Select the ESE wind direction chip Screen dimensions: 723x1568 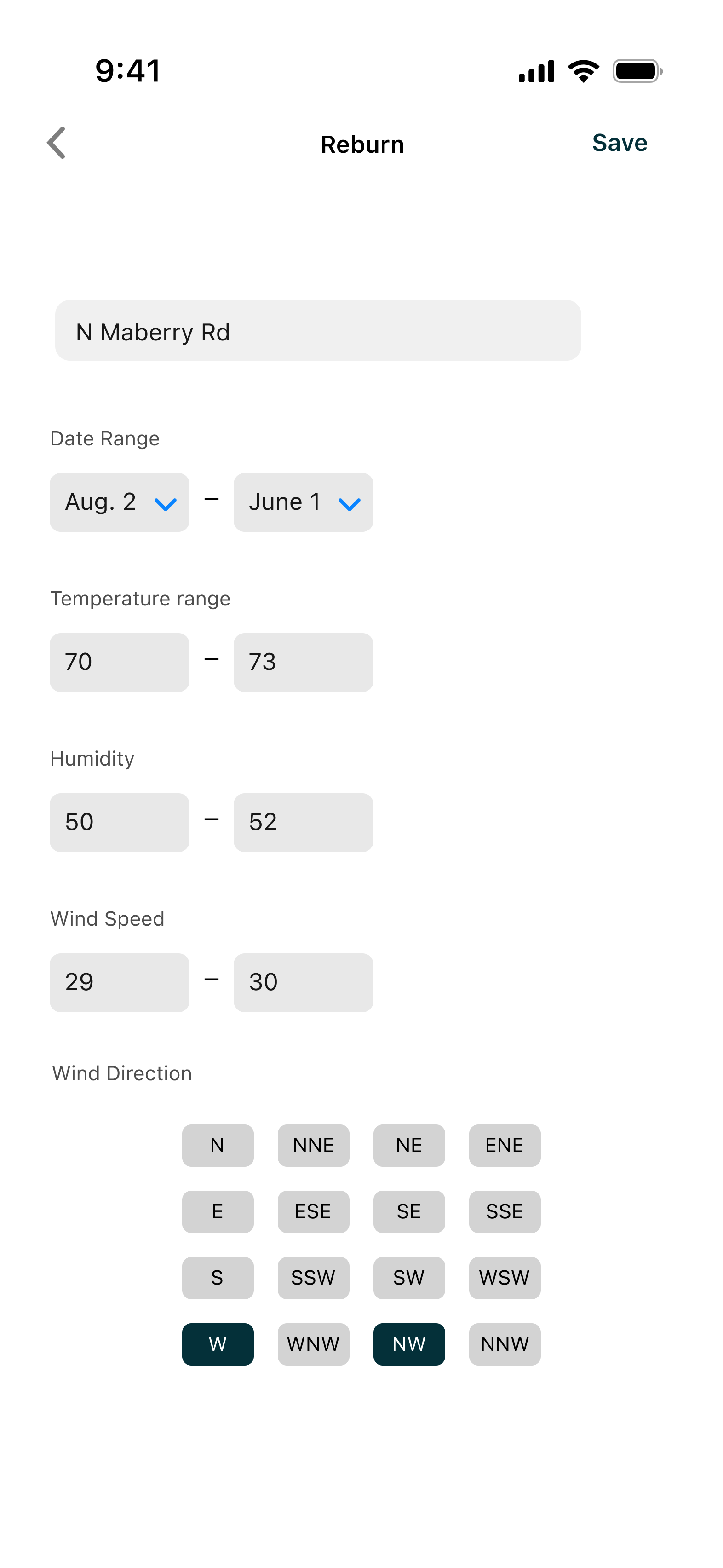pyautogui.click(x=313, y=1212)
